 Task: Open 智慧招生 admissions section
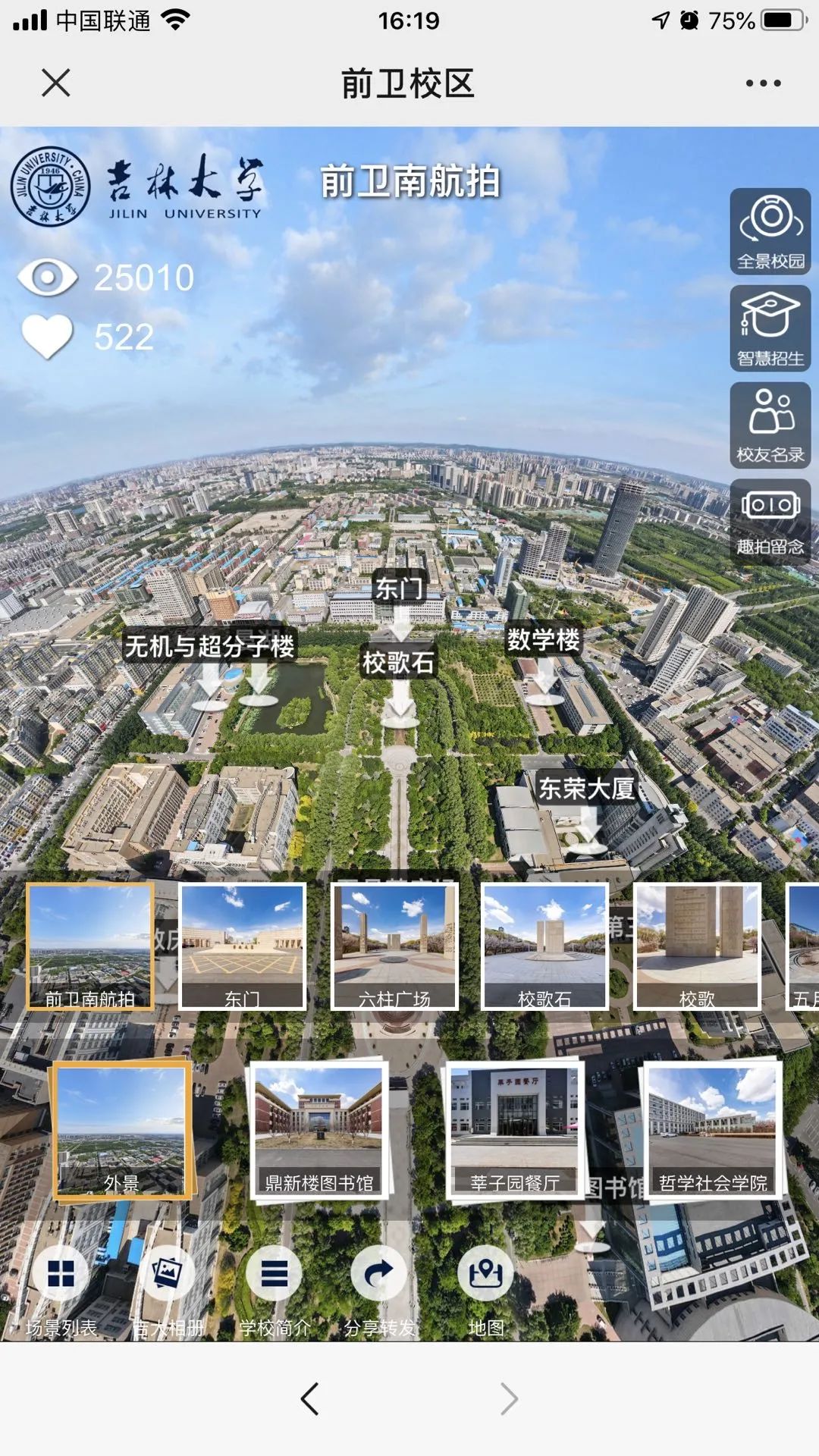coord(770,328)
